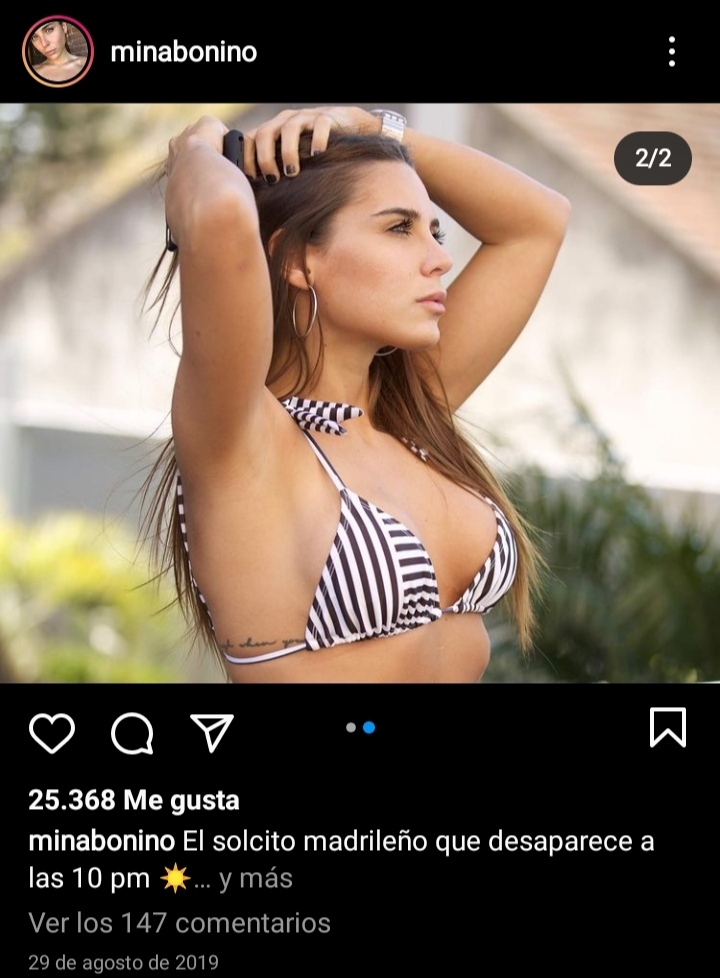The height and width of the screenshot is (978, 720).
Task: Expand the caption with 'y más'
Action: point(255,879)
